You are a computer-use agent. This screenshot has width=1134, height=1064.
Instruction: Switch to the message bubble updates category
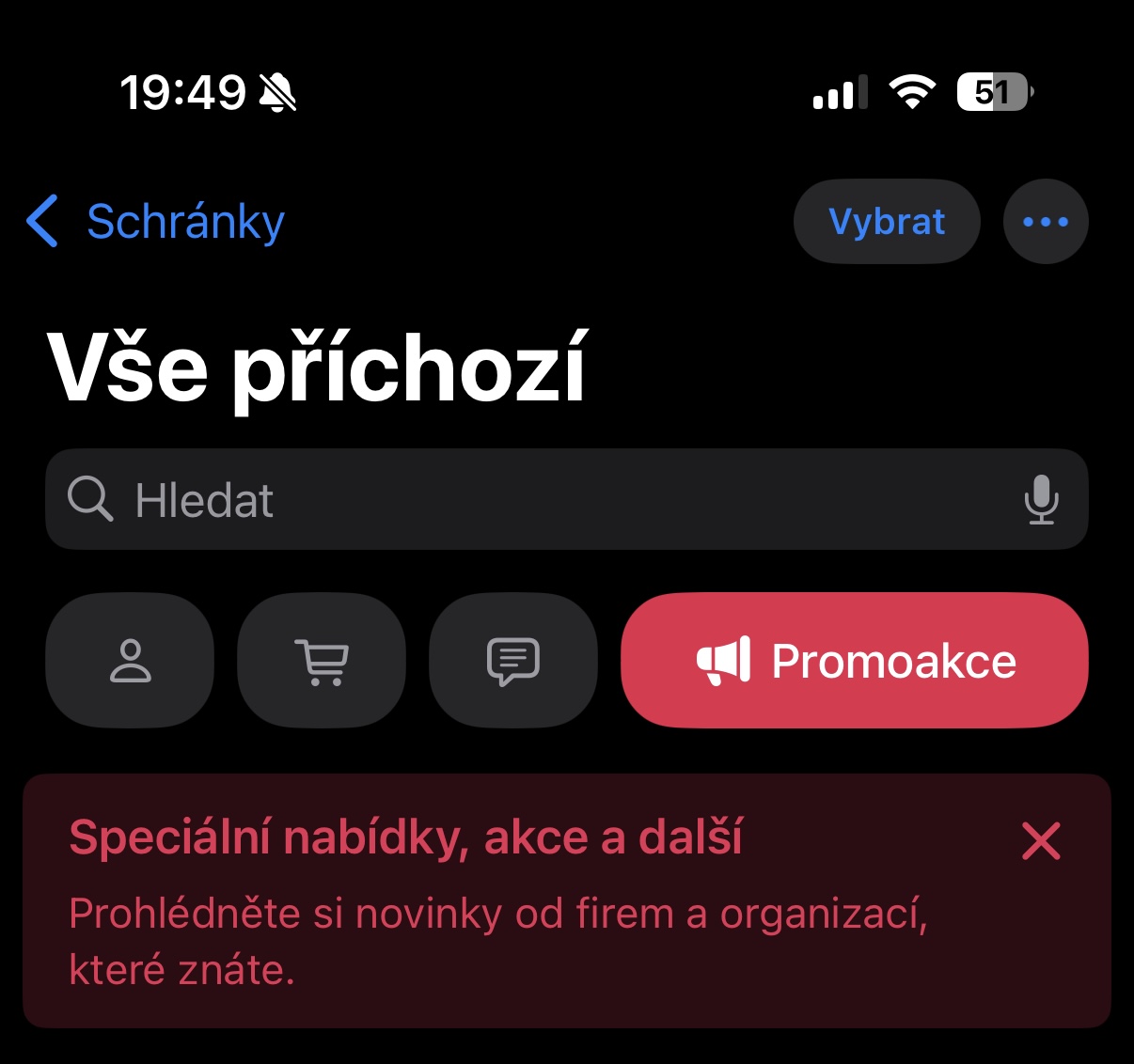(513, 661)
